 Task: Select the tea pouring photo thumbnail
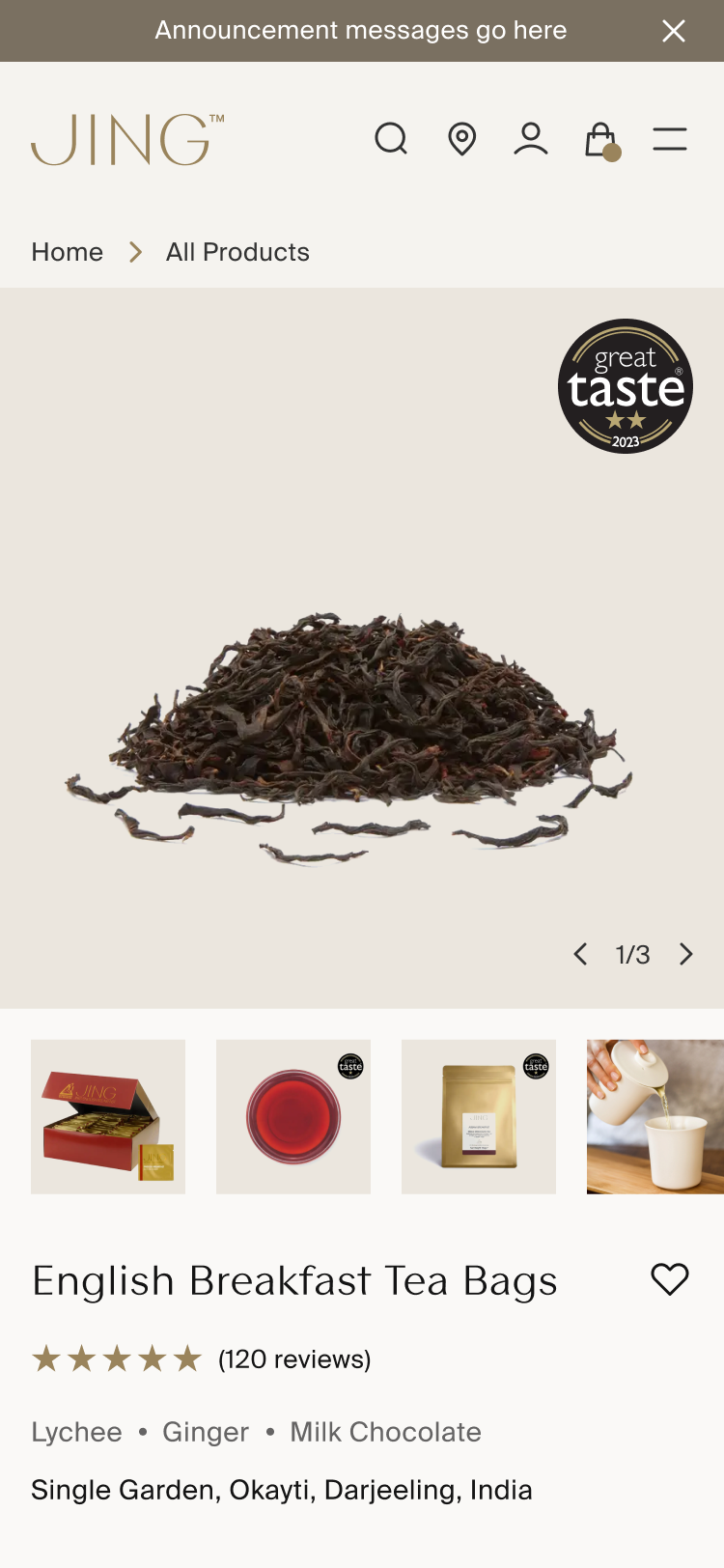(x=654, y=1117)
